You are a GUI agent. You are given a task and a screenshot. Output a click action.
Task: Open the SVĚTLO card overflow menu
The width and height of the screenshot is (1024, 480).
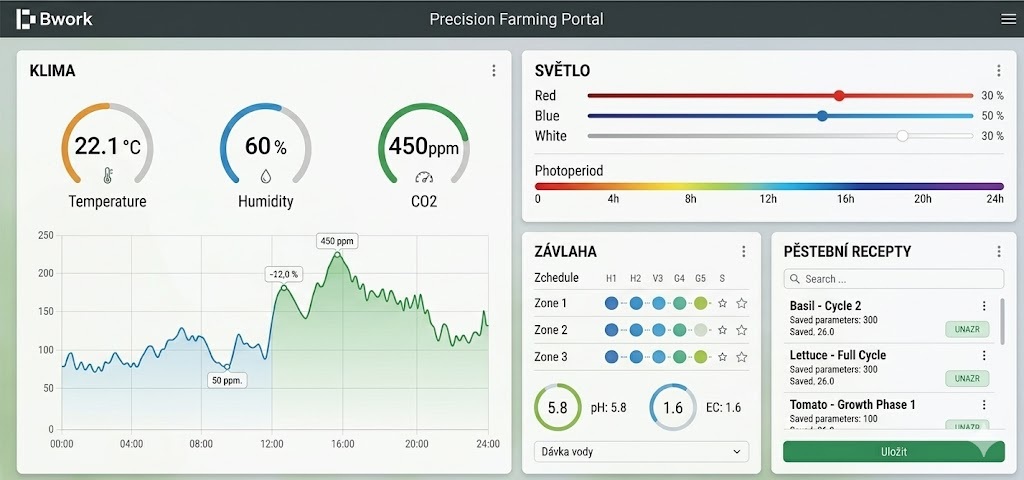[x=998, y=71]
